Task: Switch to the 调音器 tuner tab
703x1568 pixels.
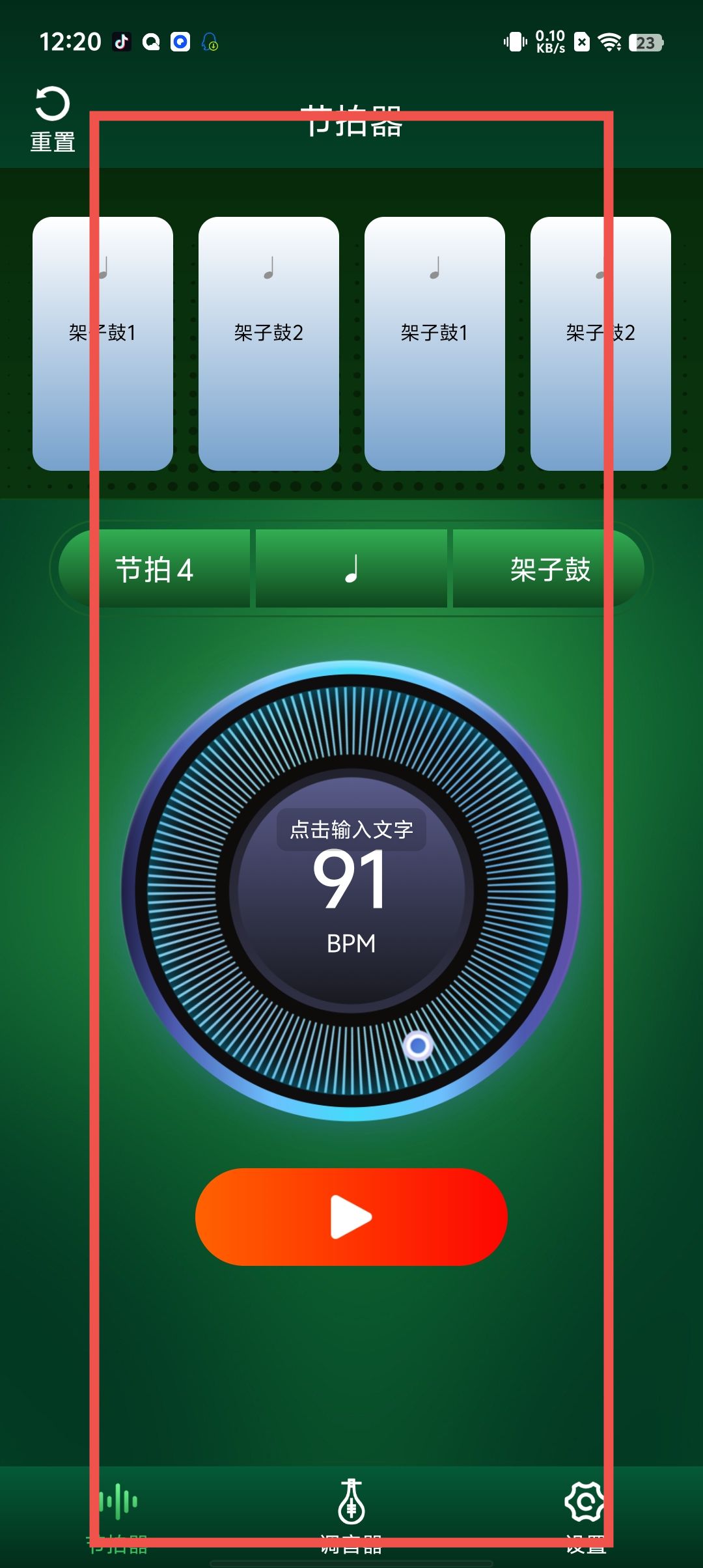Action: pos(351,1514)
